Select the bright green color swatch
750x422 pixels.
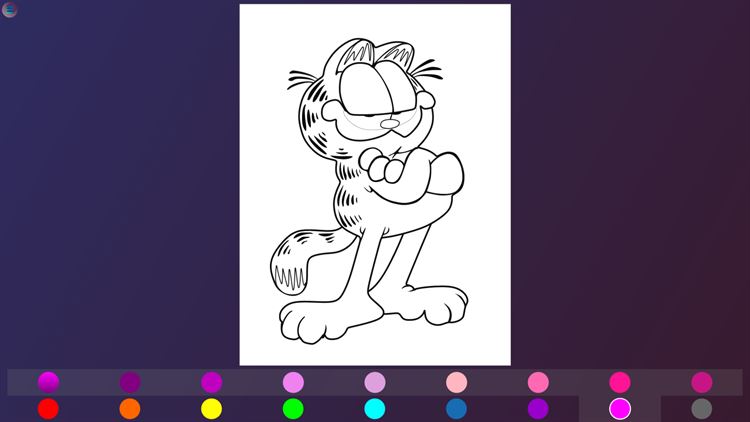click(x=293, y=408)
